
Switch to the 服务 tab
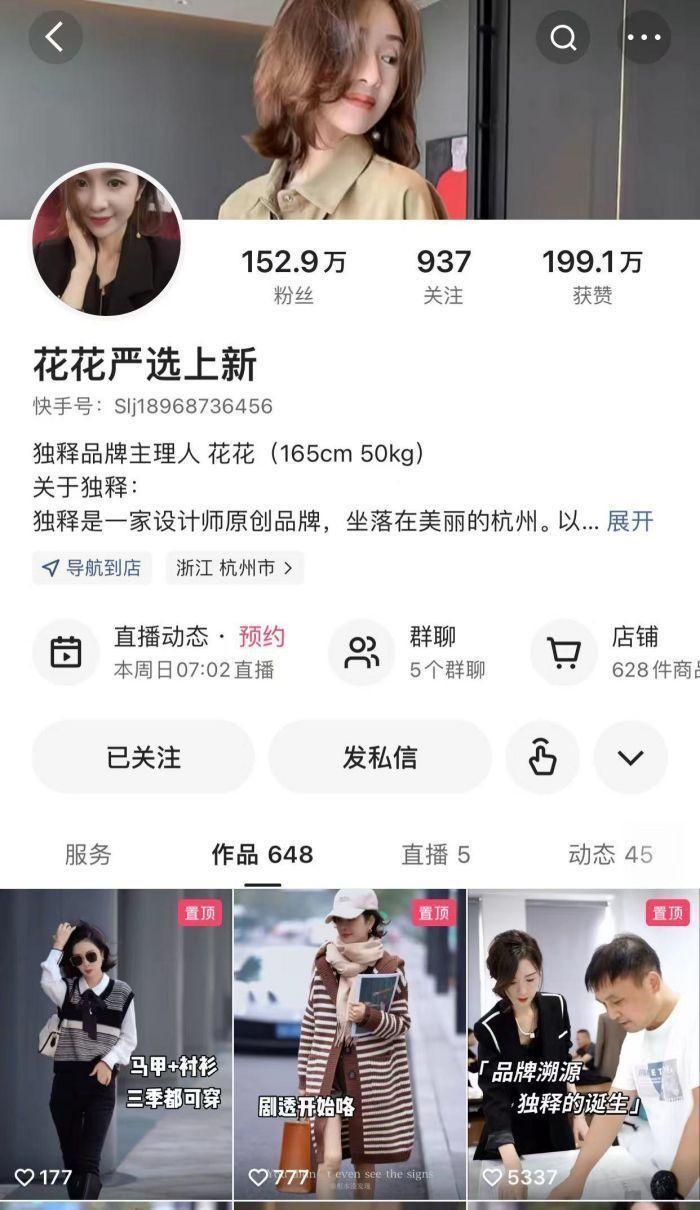[88, 855]
